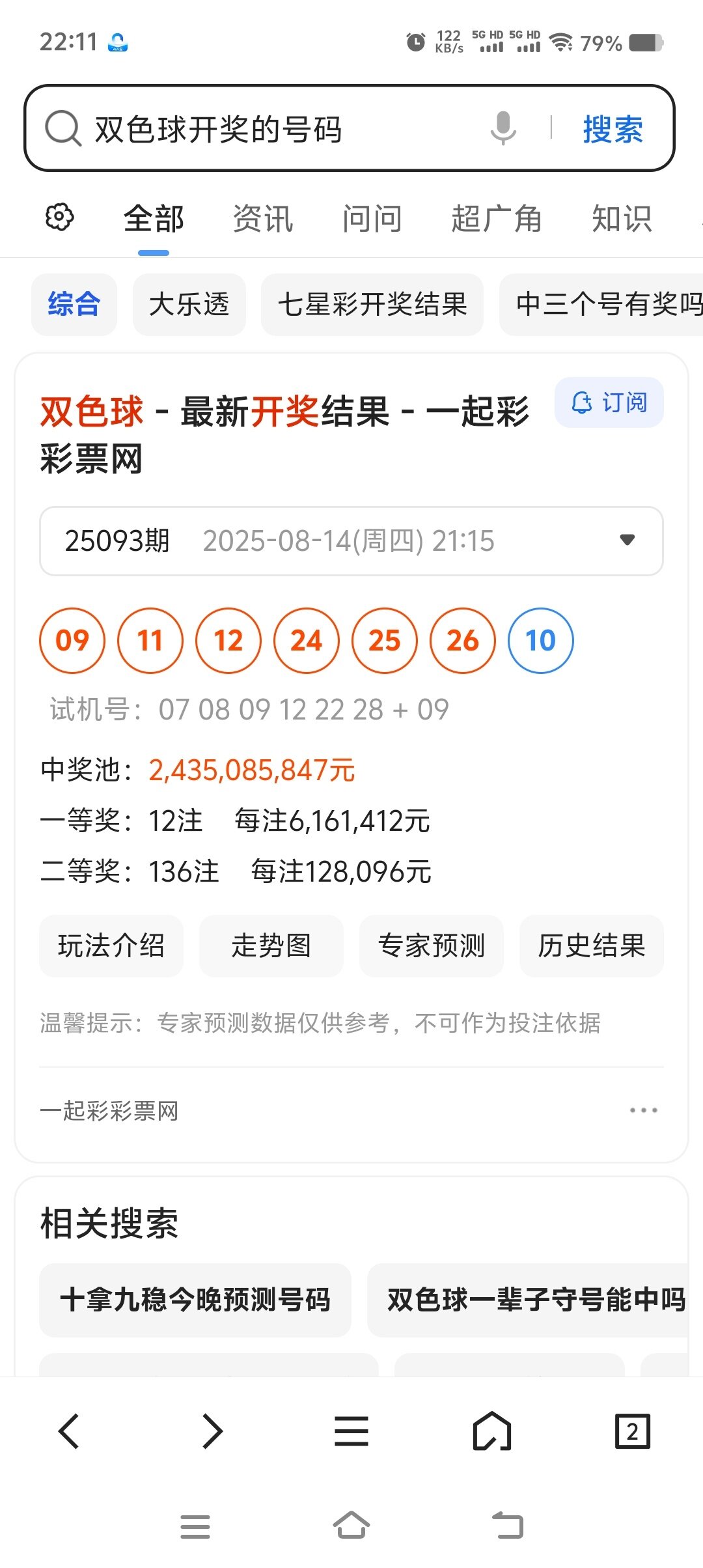Tap the voice search microphone icon
The width and height of the screenshot is (703, 1568).
[x=503, y=128]
